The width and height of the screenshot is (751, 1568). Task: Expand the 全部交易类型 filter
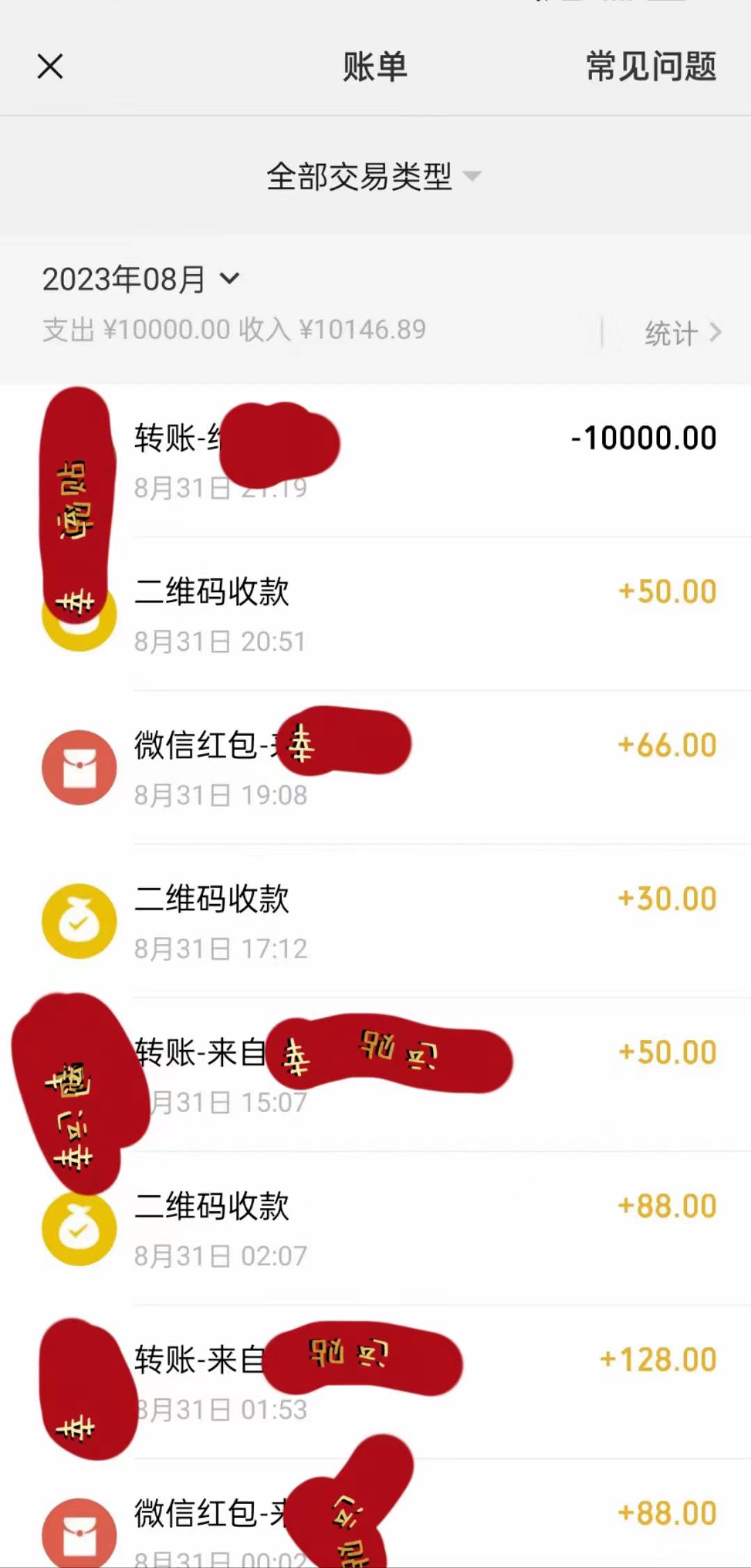[374, 176]
